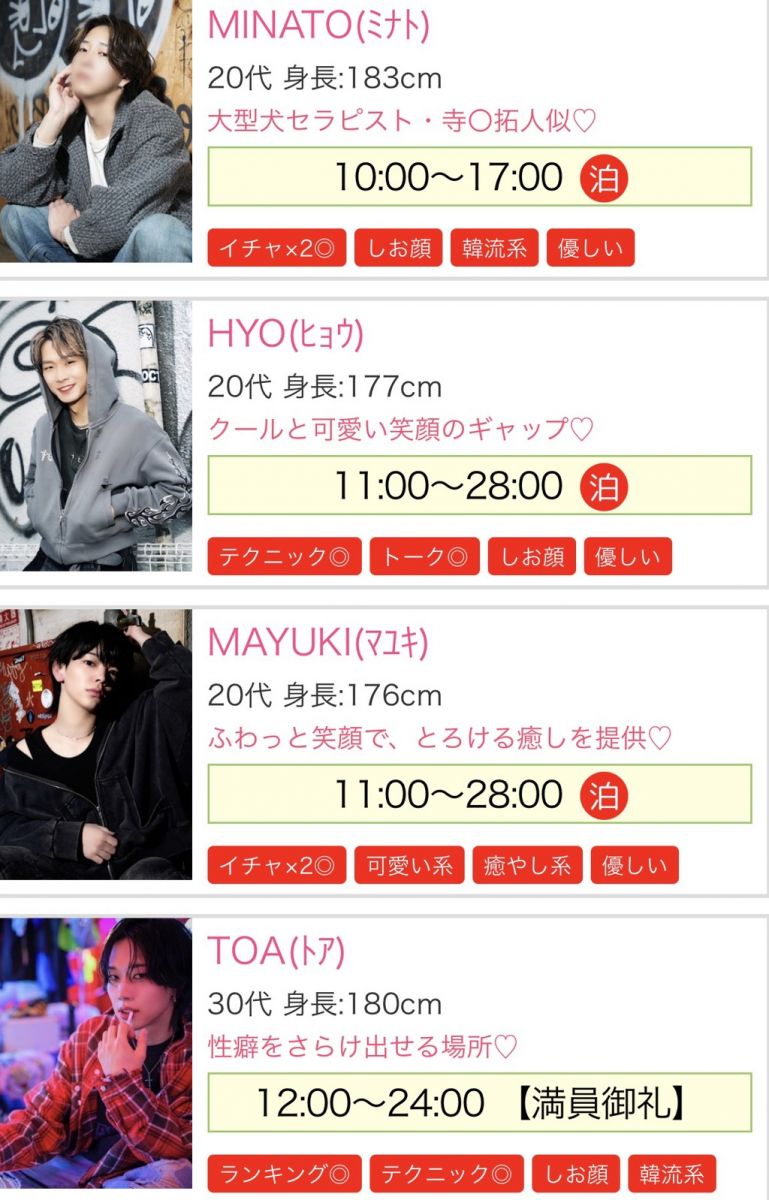Open the MINATO(ミナト) name link

[x=318, y=26]
